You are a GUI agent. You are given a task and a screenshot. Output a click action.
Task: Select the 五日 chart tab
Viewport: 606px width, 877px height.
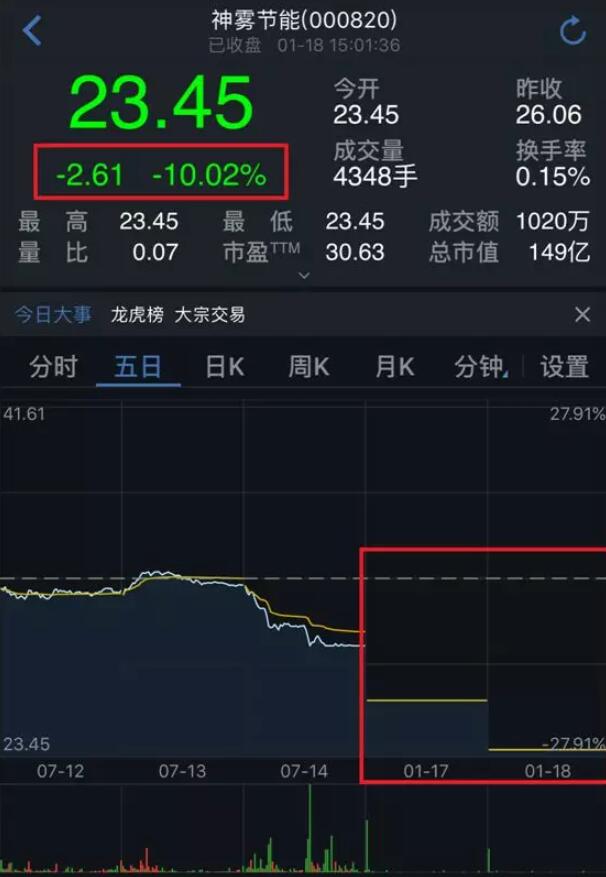click(138, 367)
